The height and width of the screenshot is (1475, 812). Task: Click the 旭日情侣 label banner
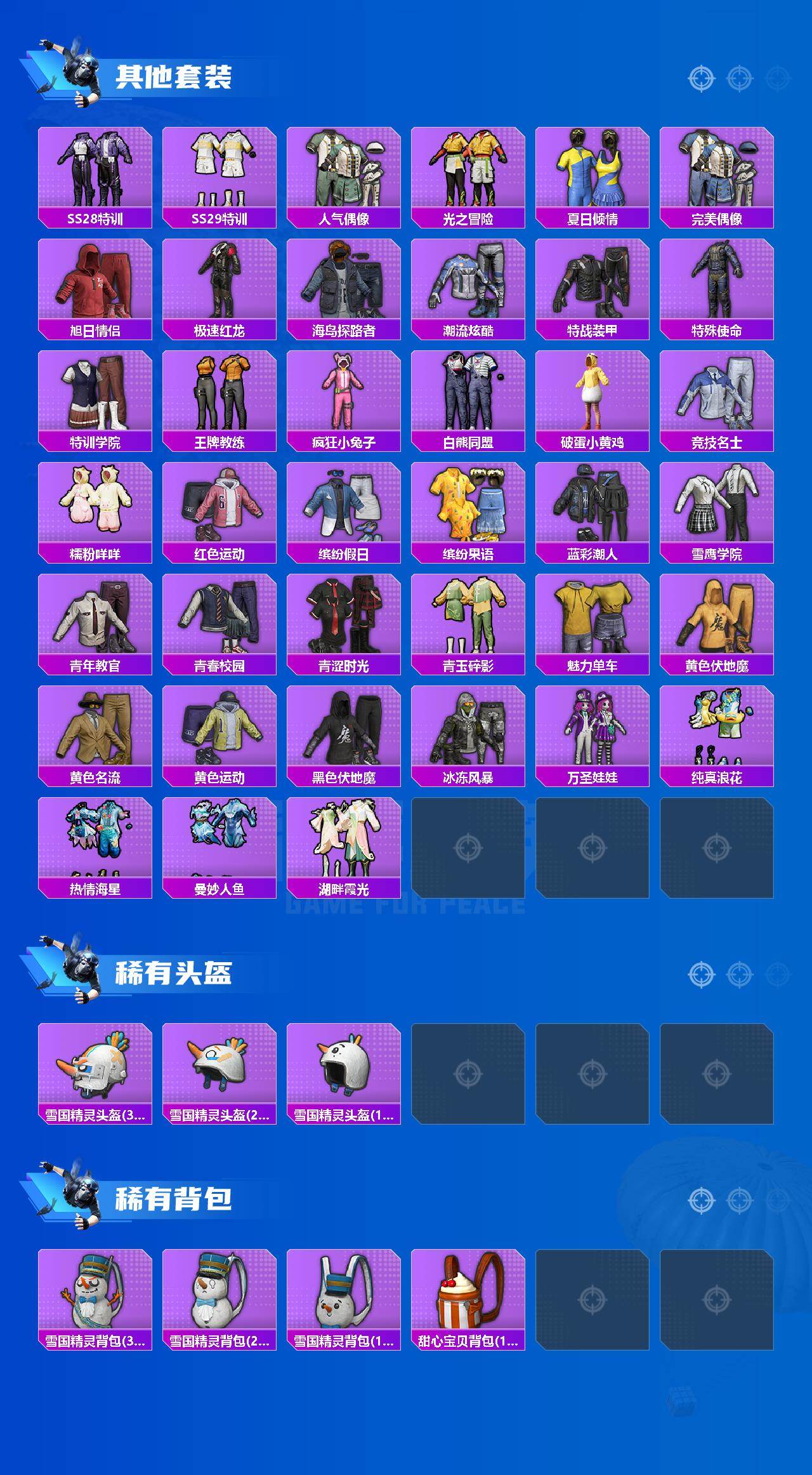(x=94, y=330)
